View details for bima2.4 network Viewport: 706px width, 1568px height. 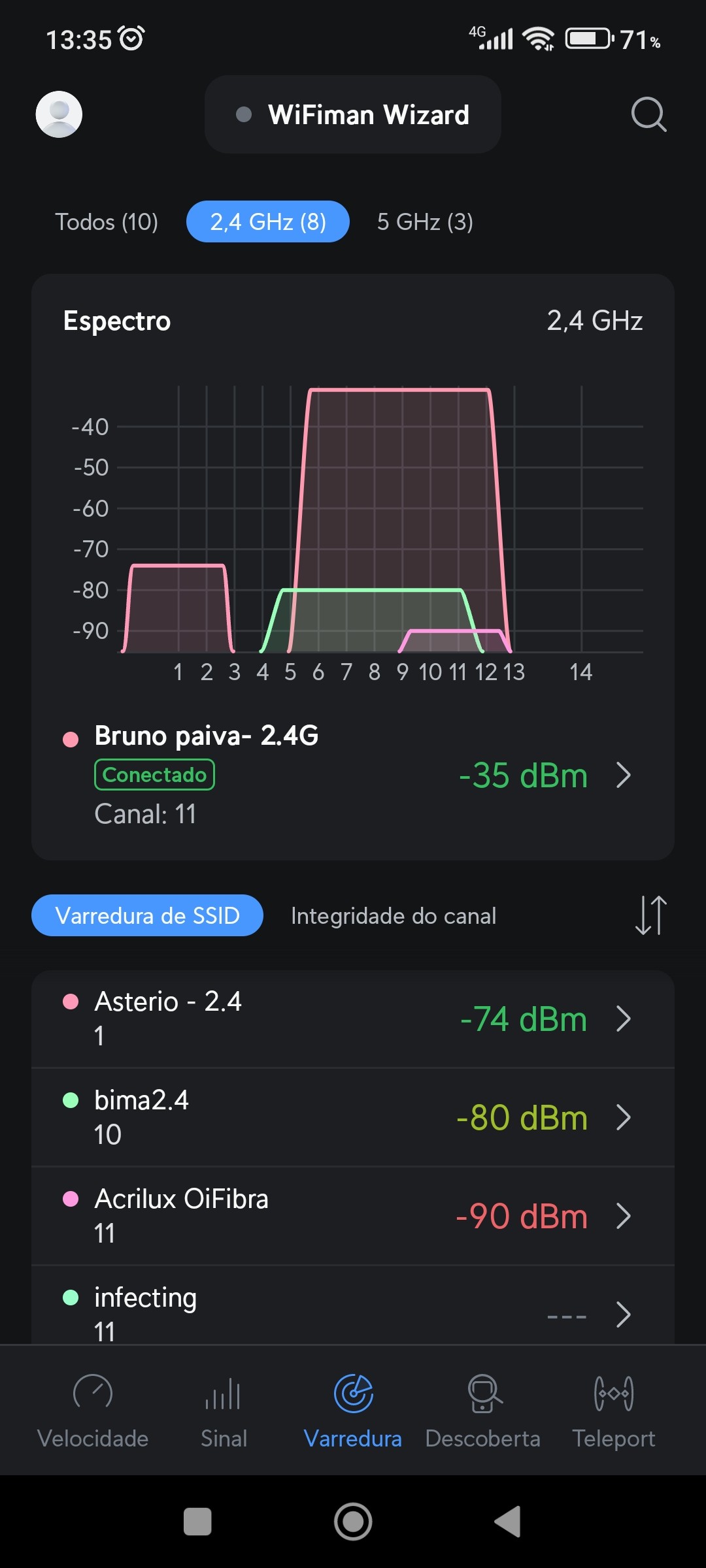click(x=353, y=1117)
